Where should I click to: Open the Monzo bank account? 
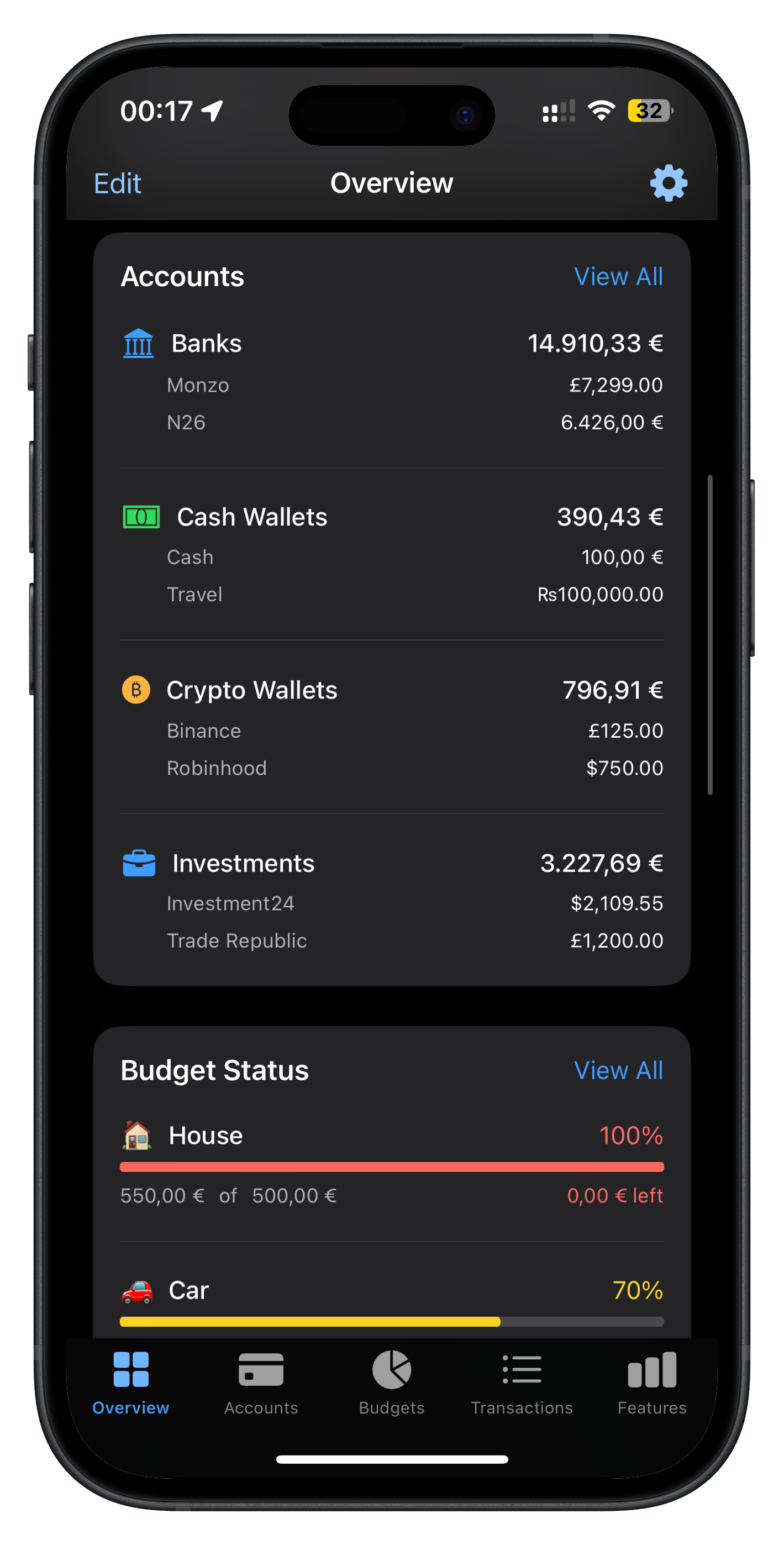[x=391, y=385]
